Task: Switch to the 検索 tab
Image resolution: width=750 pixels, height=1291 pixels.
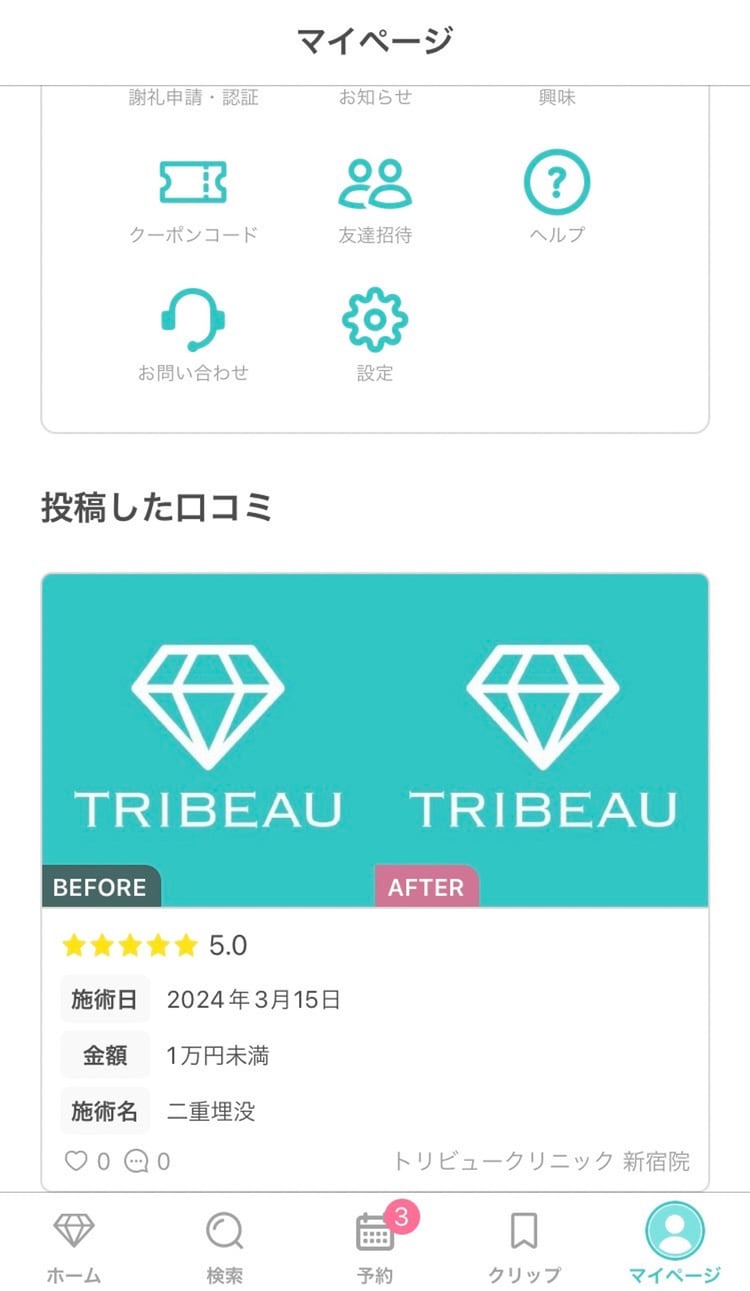Action: coord(224,1244)
